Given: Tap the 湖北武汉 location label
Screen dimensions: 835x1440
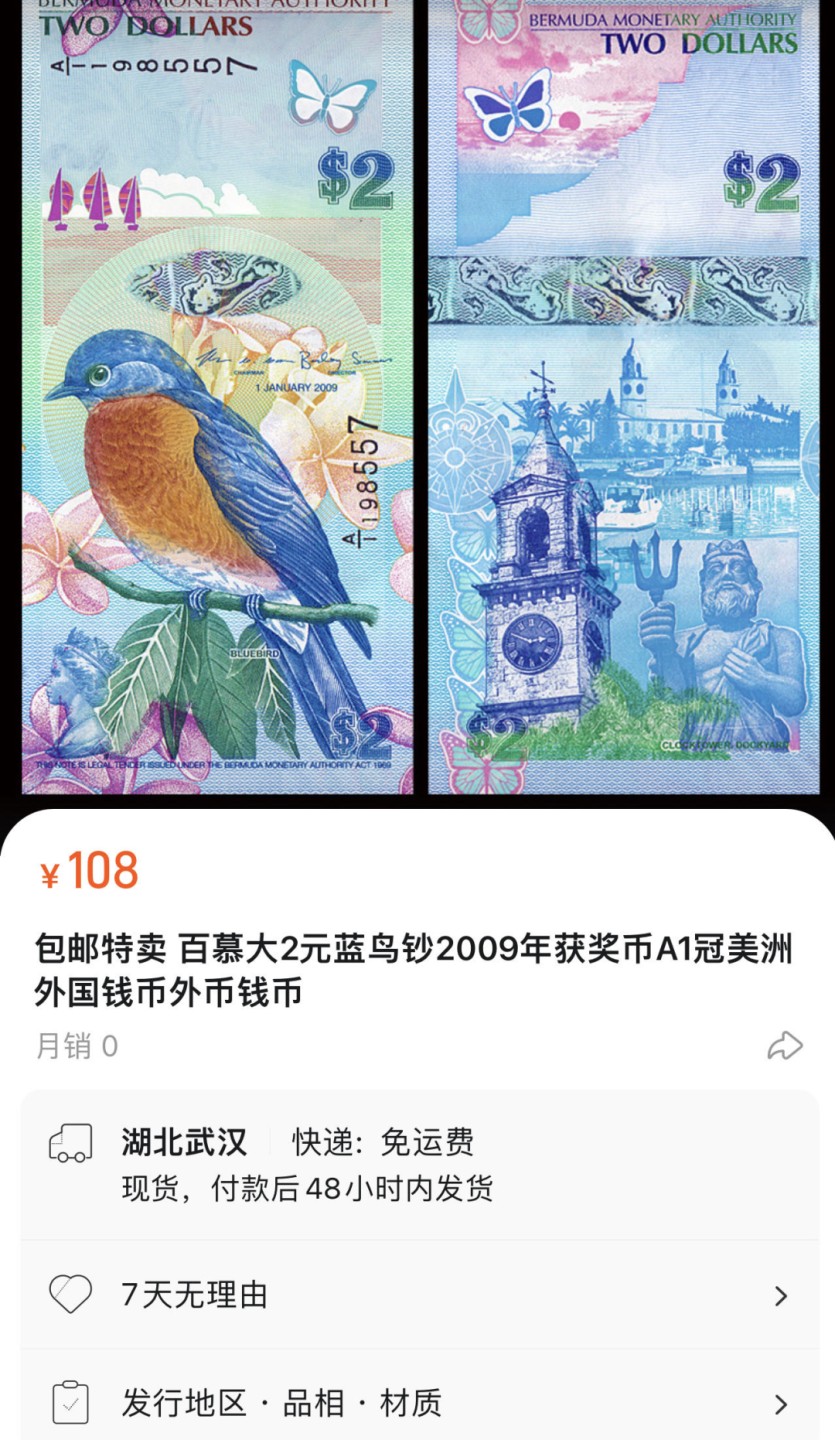Looking at the screenshot, I should pyautogui.click(x=182, y=1142).
